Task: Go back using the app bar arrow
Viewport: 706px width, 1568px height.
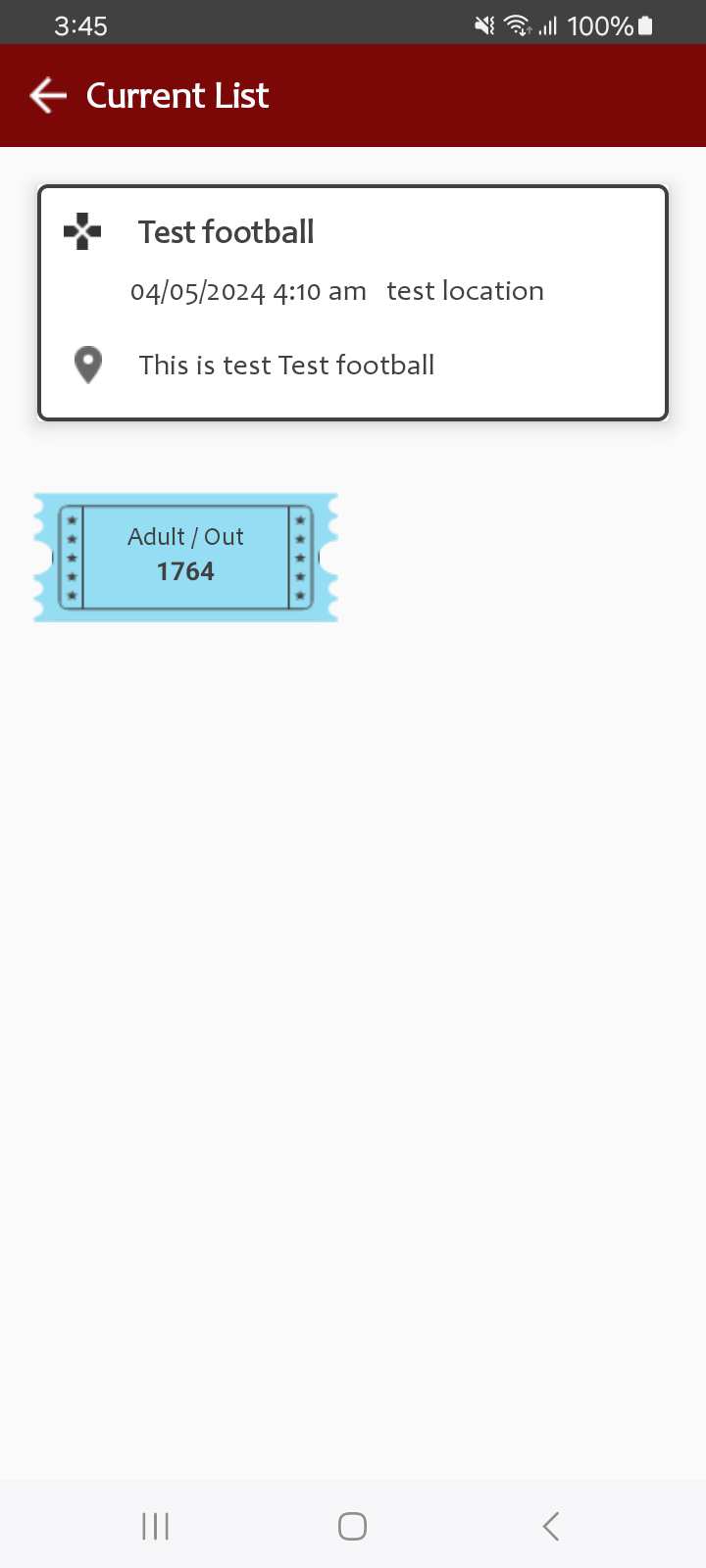Action: click(48, 96)
